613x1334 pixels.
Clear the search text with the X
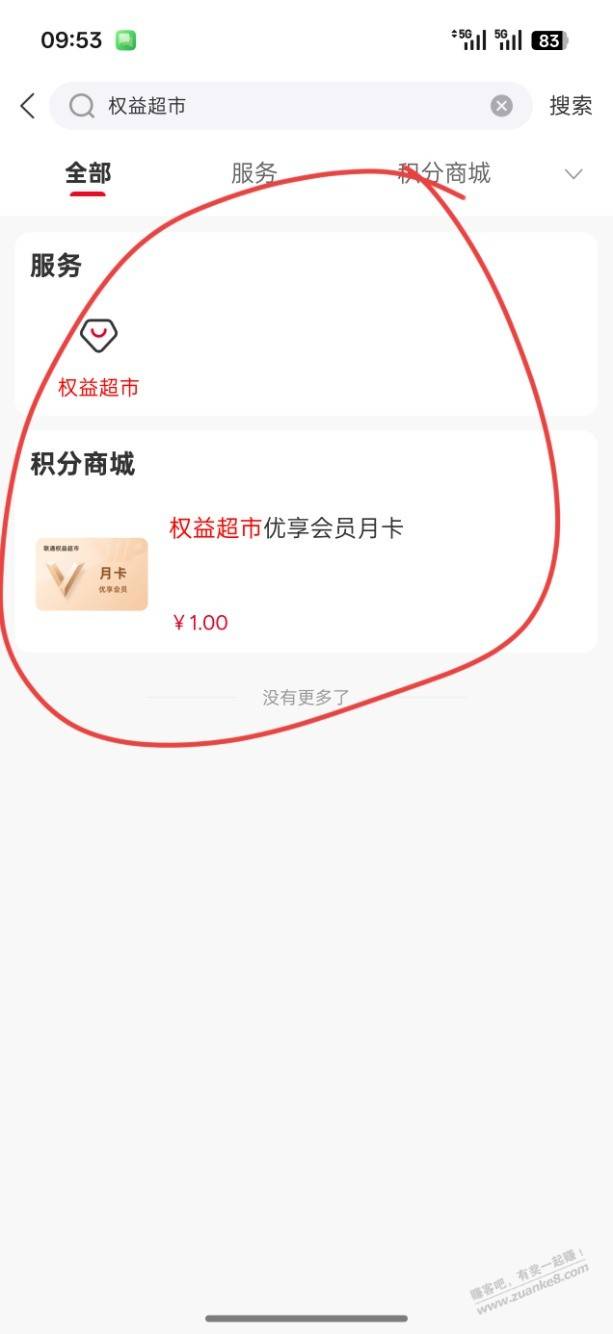pyautogui.click(x=501, y=106)
